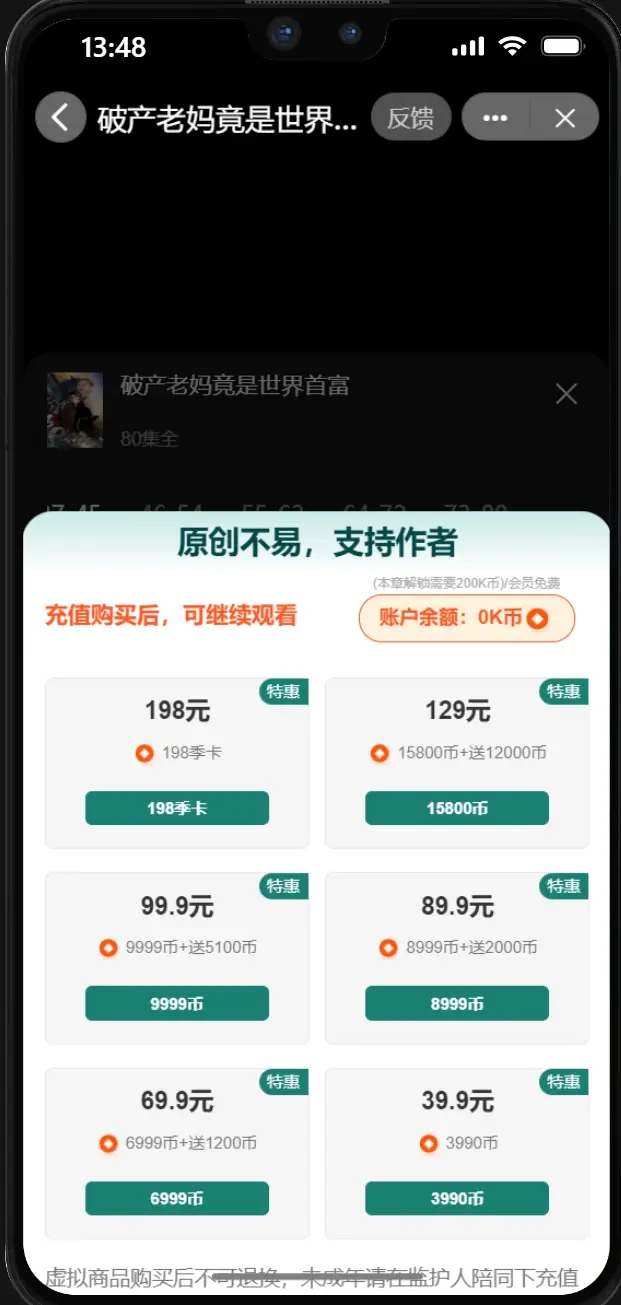Check 账户余额 0K币 balance
621x1305 pixels.
pos(466,618)
